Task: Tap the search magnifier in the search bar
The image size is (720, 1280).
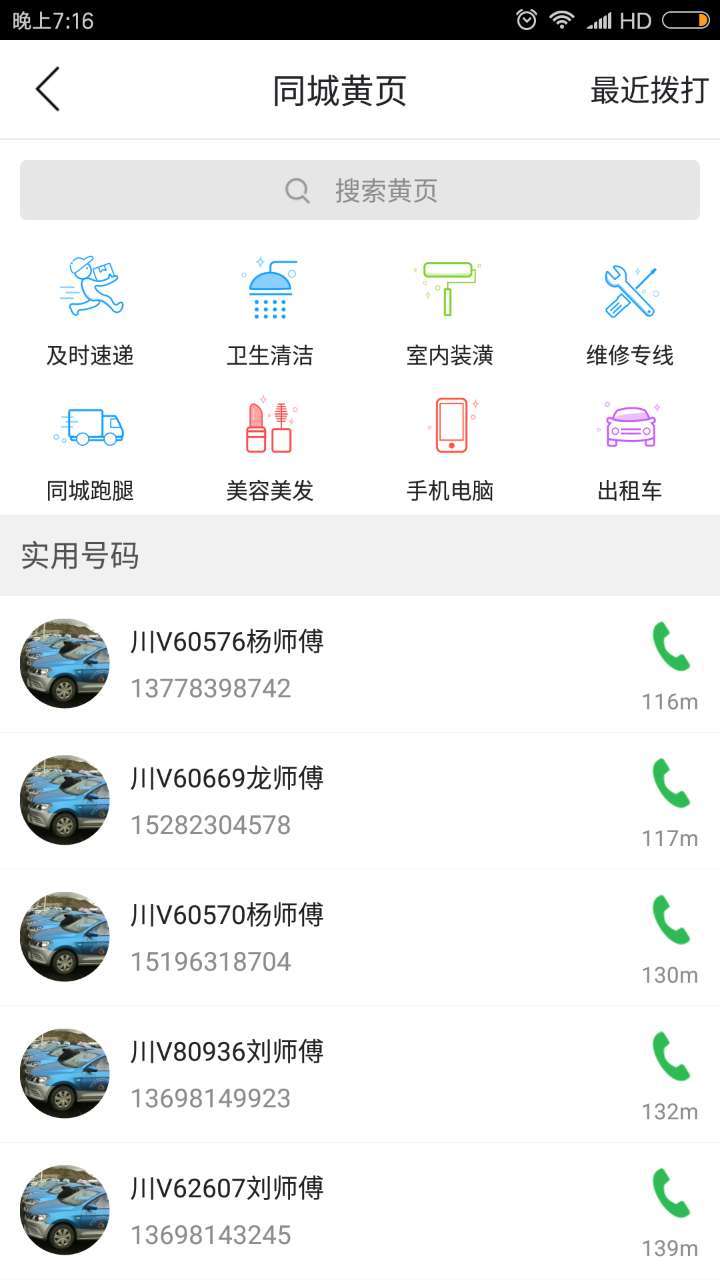Action: click(297, 190)
